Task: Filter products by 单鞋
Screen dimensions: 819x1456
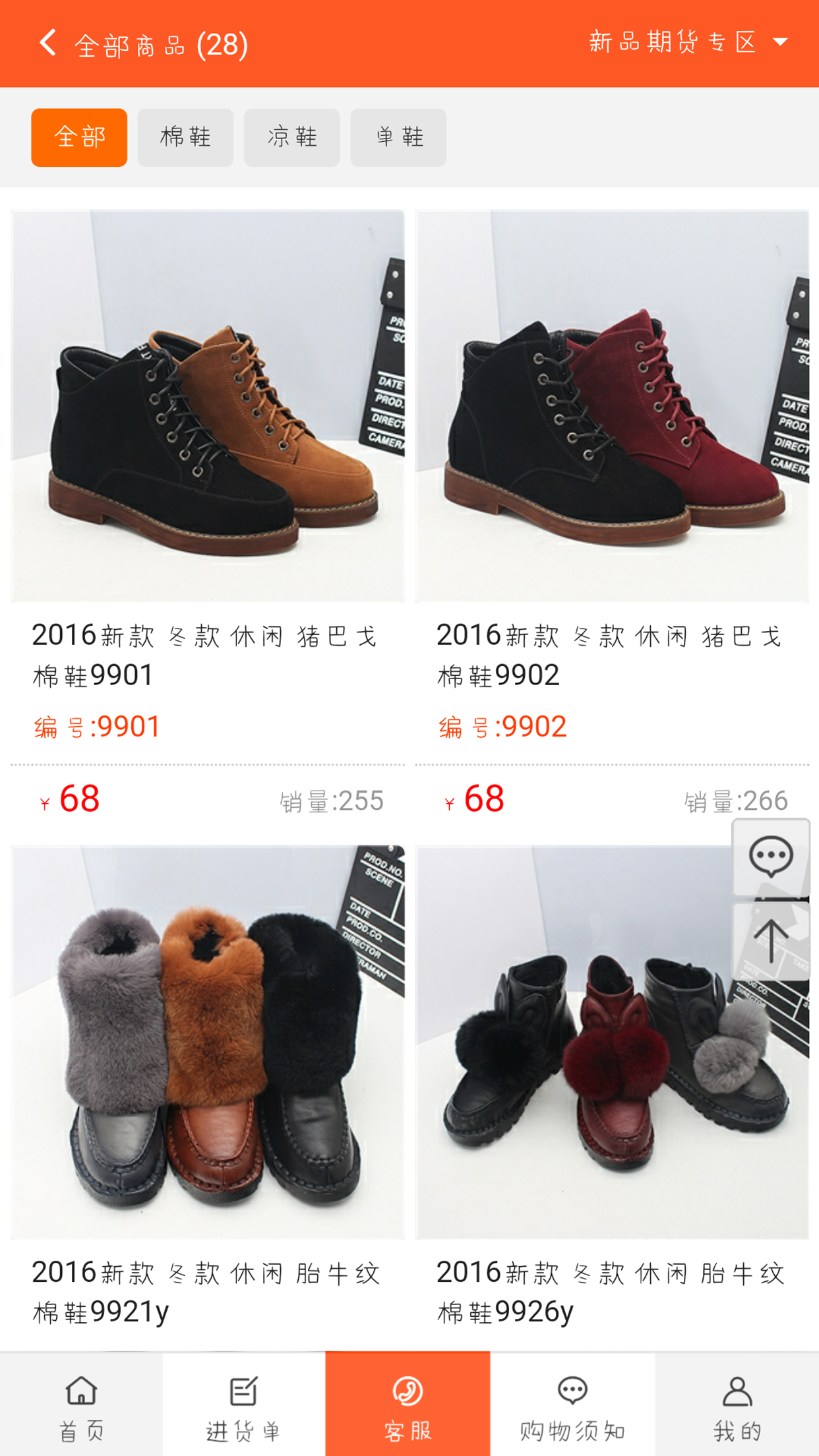Action: tap(398, 137)
